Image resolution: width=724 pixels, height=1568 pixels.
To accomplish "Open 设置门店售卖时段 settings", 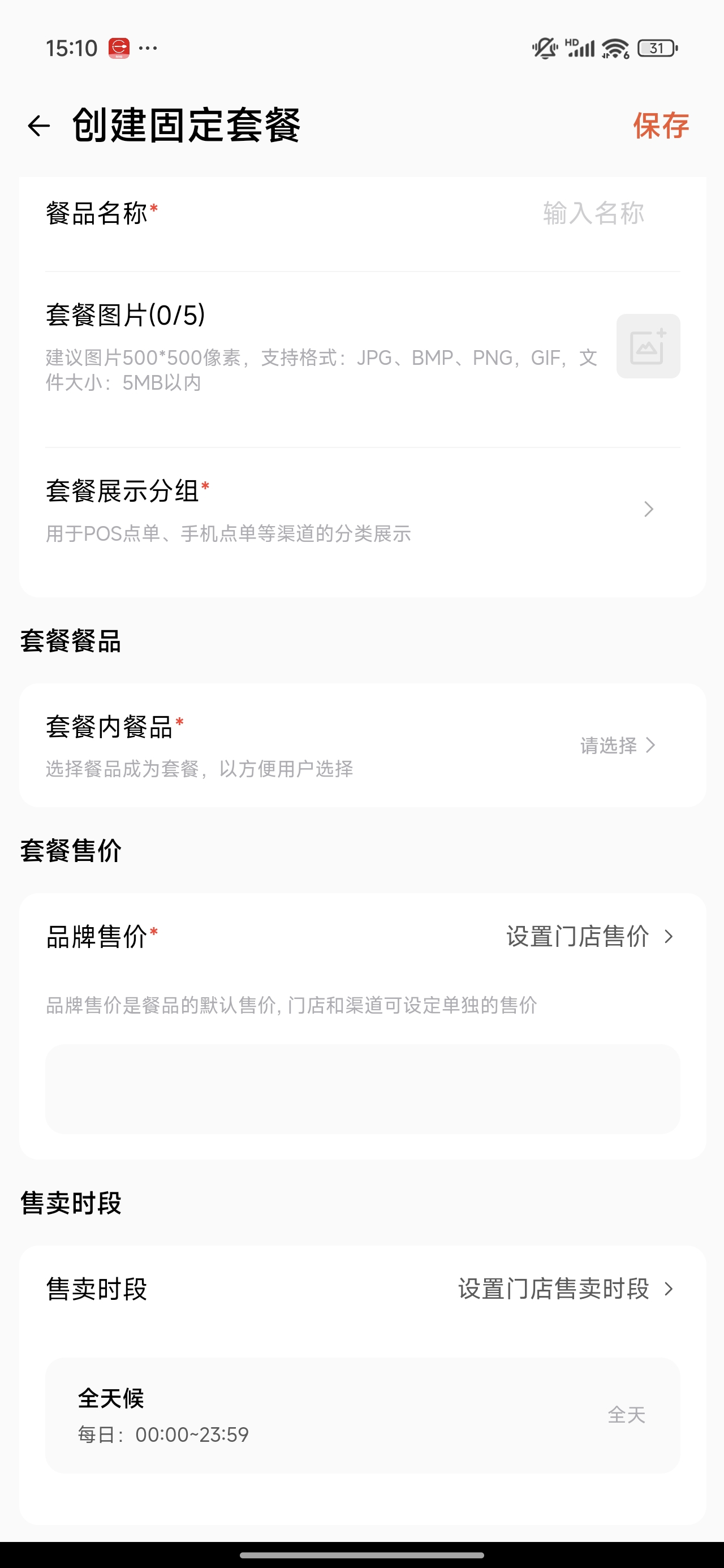I will click(x=565, y=1289).
